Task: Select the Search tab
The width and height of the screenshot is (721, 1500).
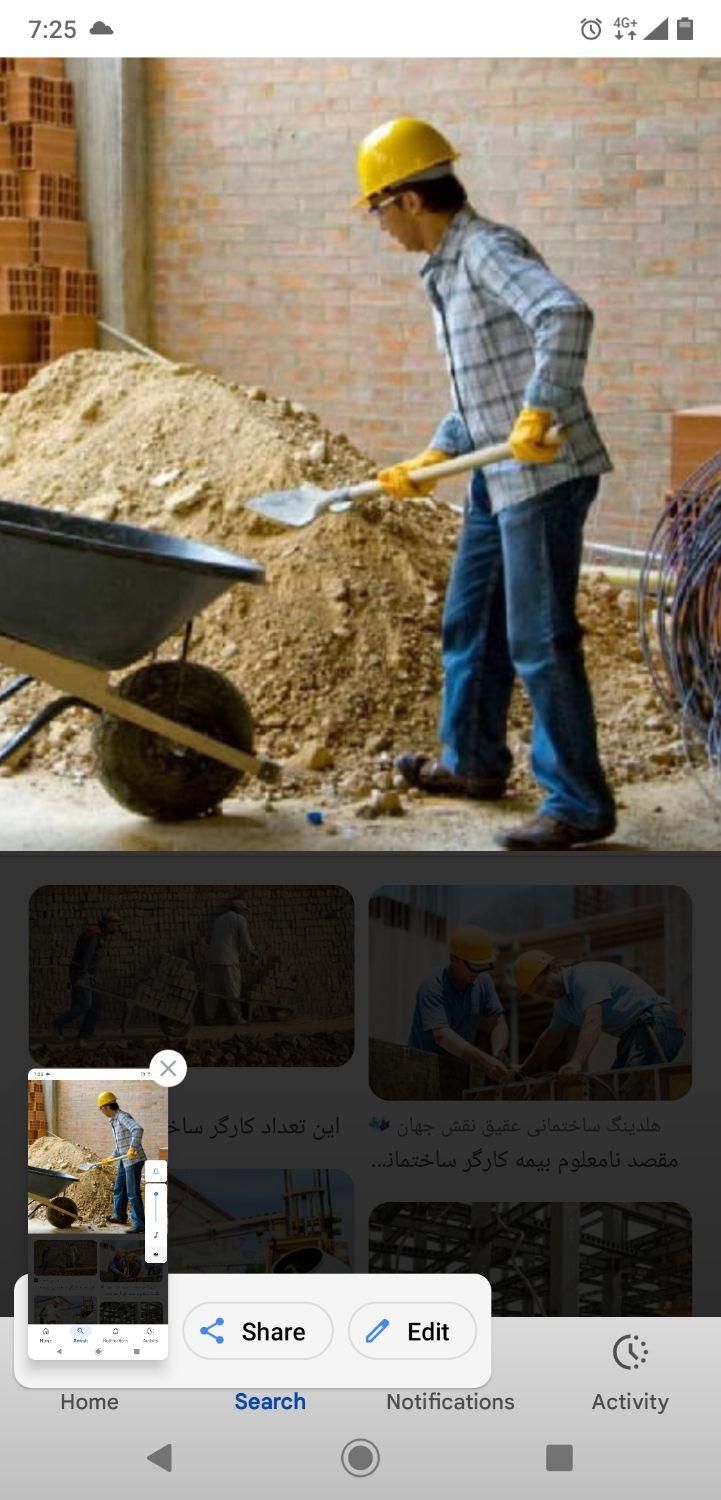Action: [270, 1401]
